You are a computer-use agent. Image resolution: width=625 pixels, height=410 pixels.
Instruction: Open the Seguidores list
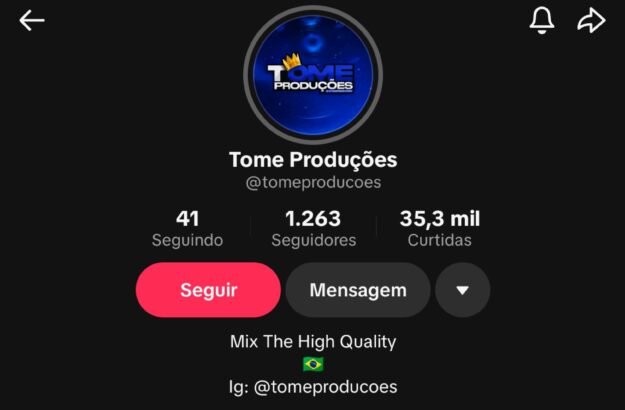tap(313, 228)
